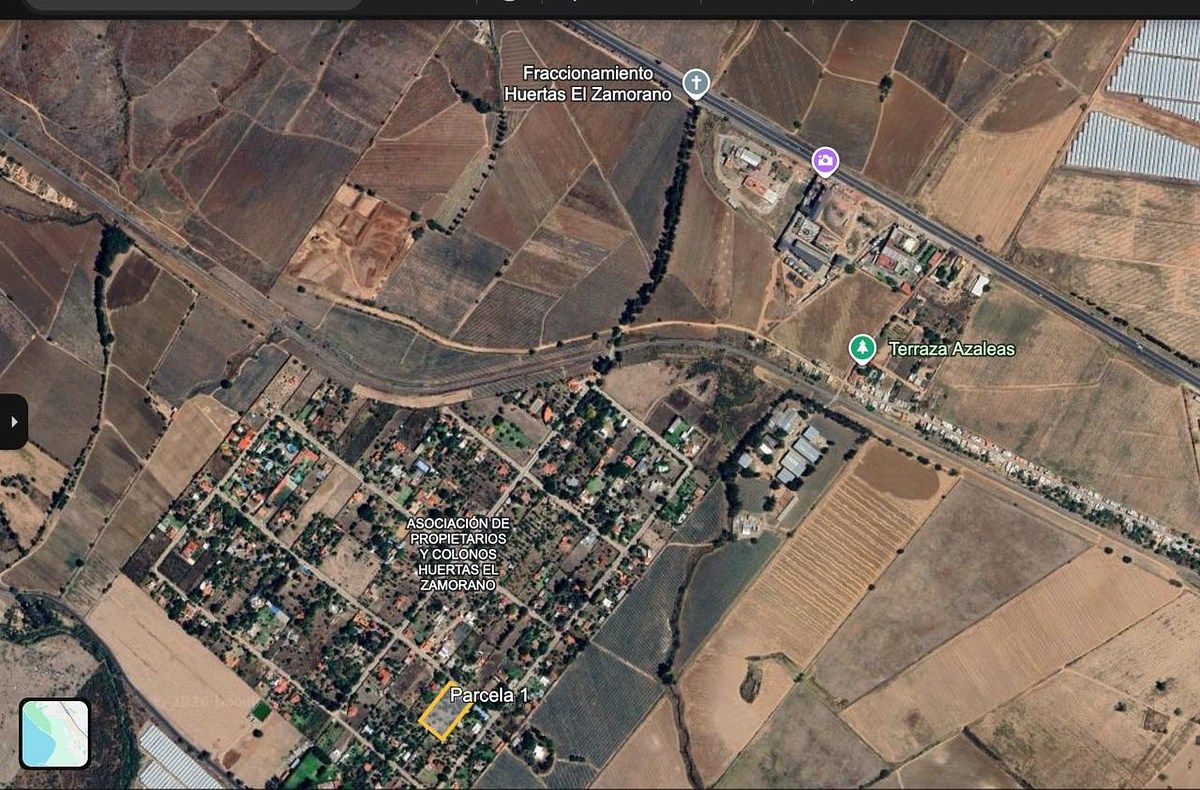Open the purple photo marker

click(824, 160)
